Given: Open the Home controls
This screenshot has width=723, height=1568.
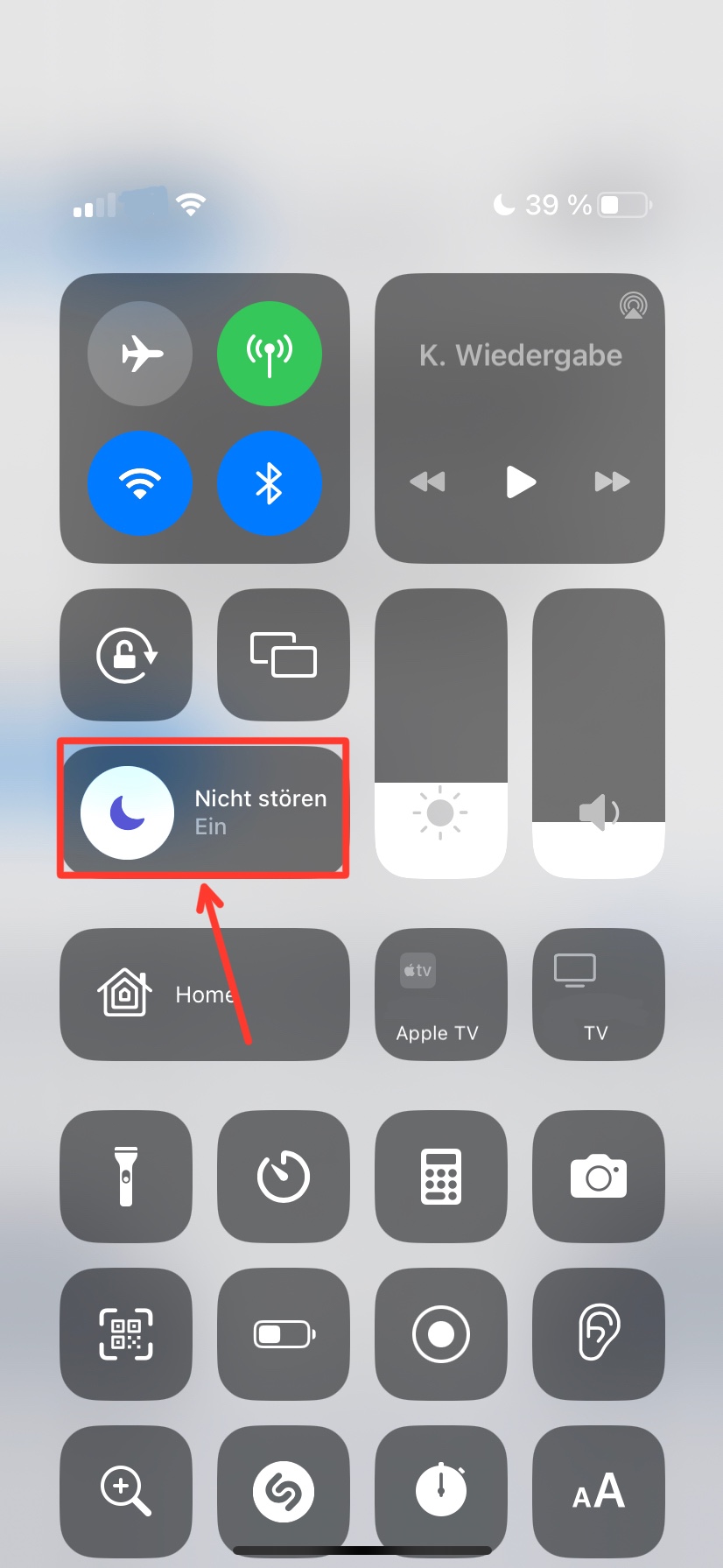Looking at the screenshot, I should pos(205,995).
